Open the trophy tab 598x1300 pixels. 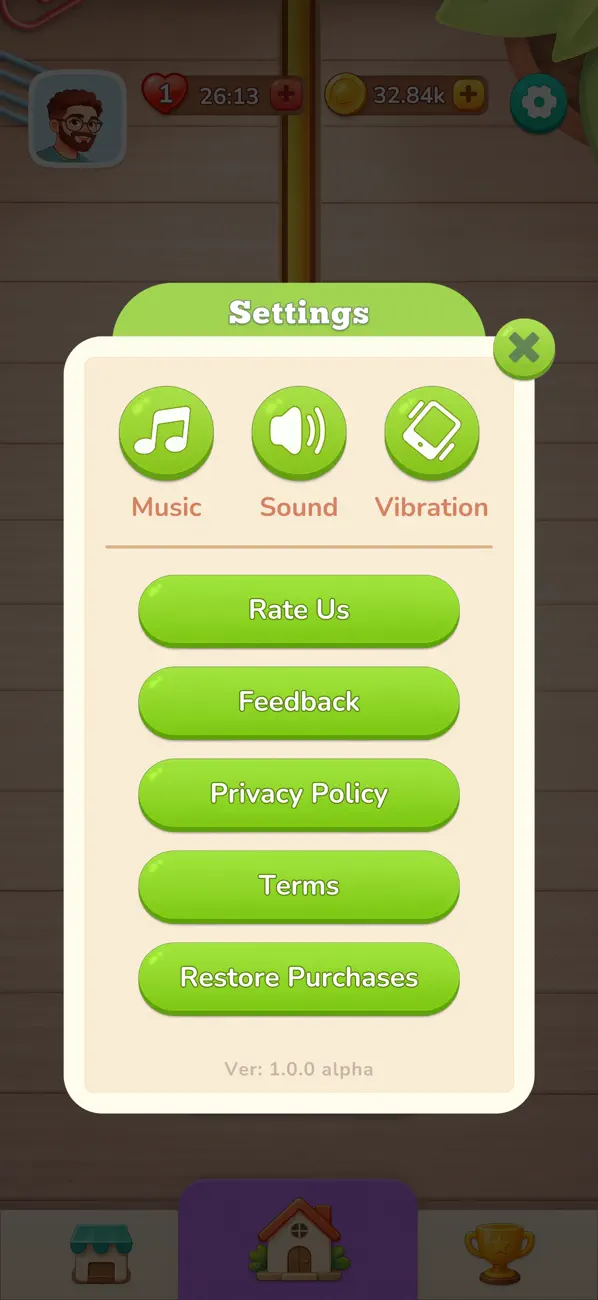point(499,1254)
